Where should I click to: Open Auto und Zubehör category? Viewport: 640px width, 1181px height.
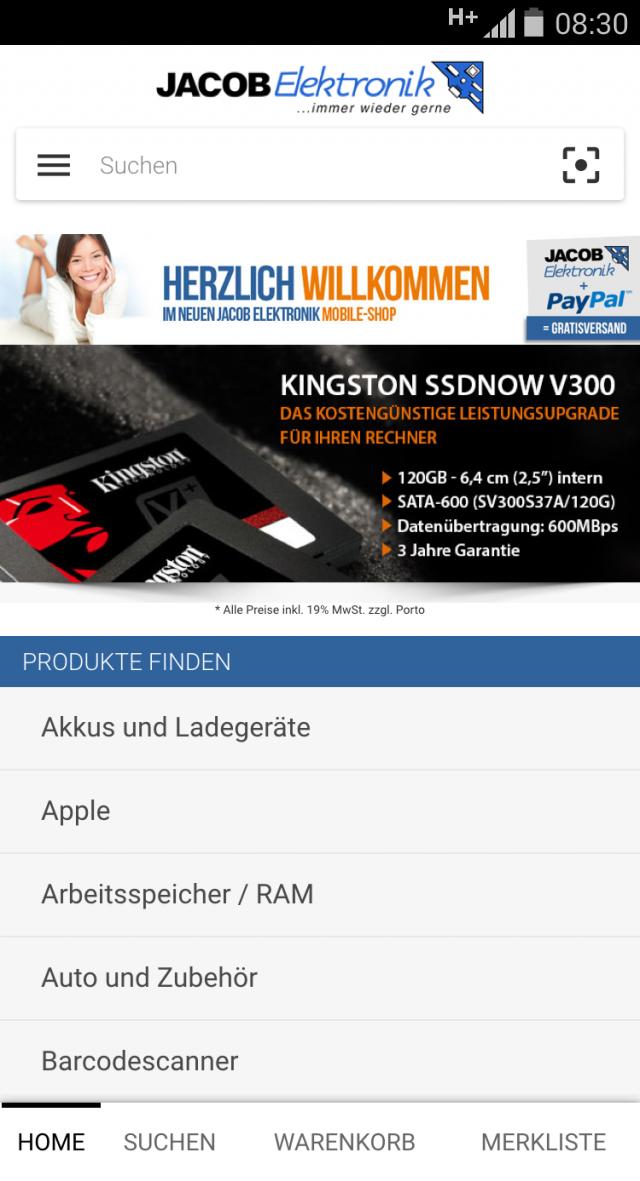click(320, 977)
